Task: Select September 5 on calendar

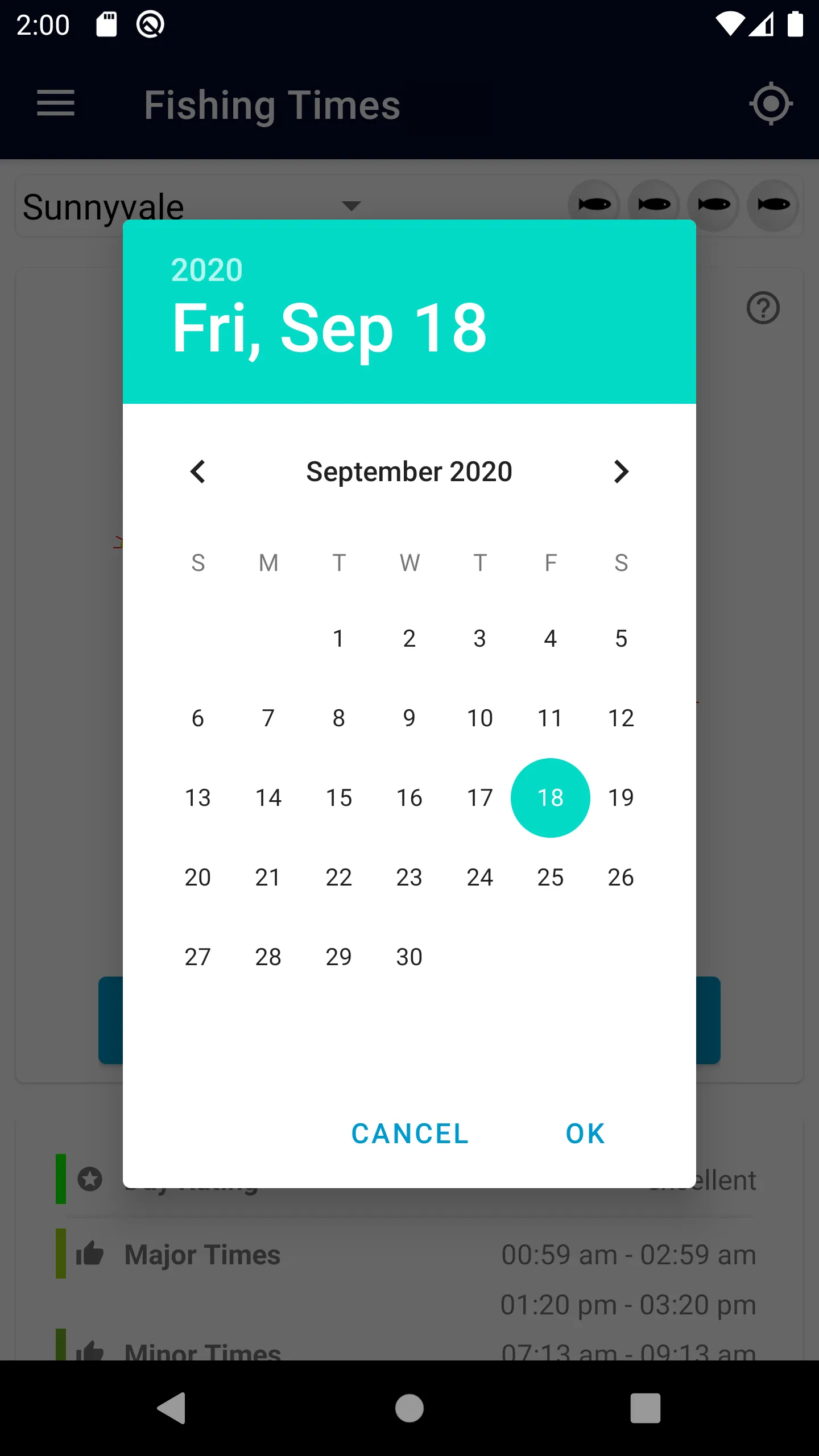Action: pos(621,639)
